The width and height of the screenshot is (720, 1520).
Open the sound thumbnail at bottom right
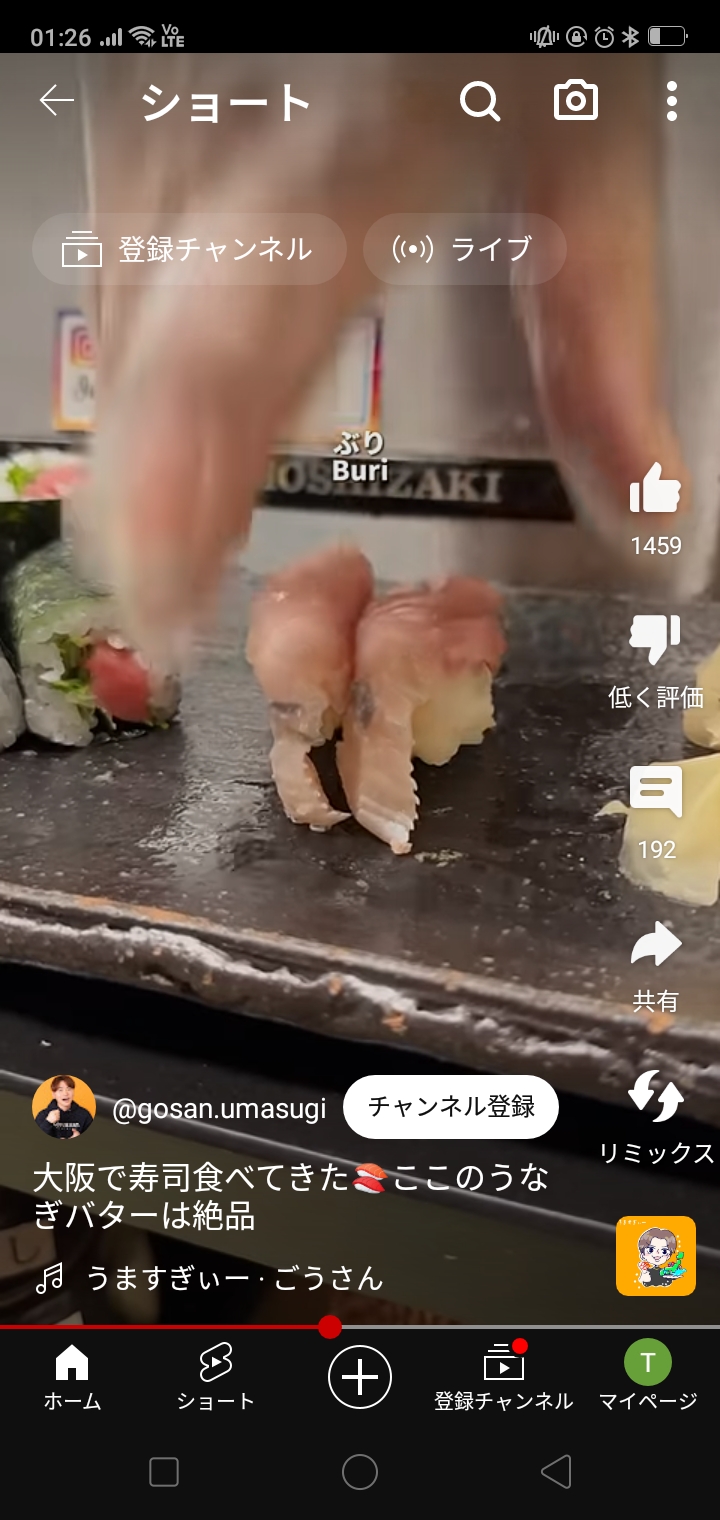tap(656, 1256)
